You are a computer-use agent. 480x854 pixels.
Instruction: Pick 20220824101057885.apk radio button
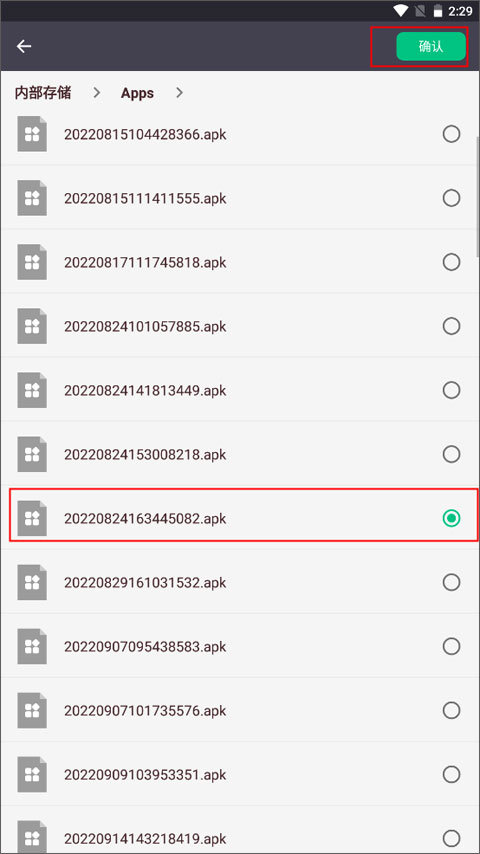(451, 326)
